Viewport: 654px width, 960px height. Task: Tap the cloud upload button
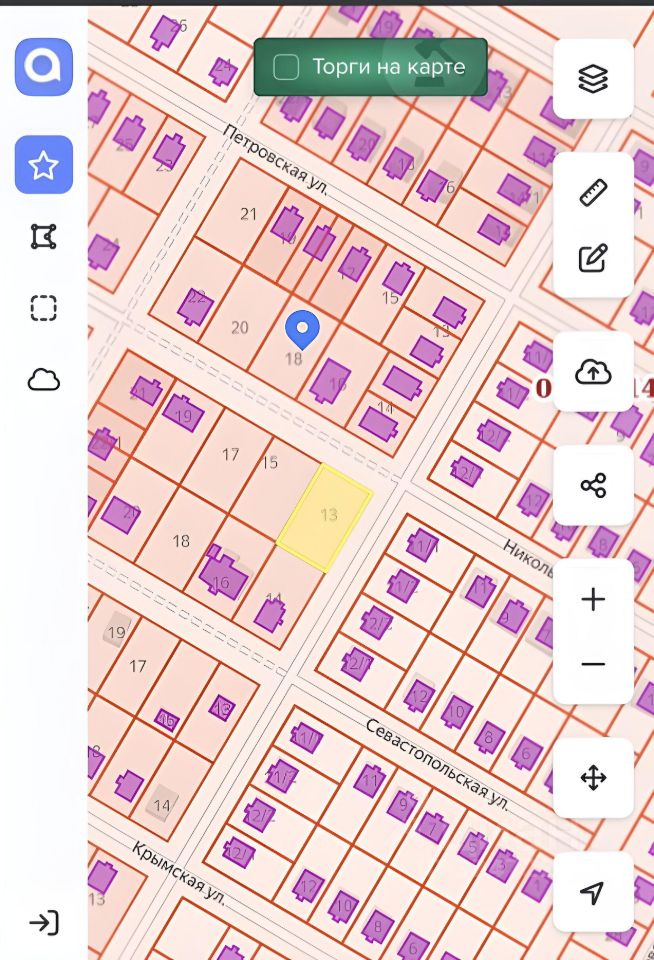coord(593,372)
